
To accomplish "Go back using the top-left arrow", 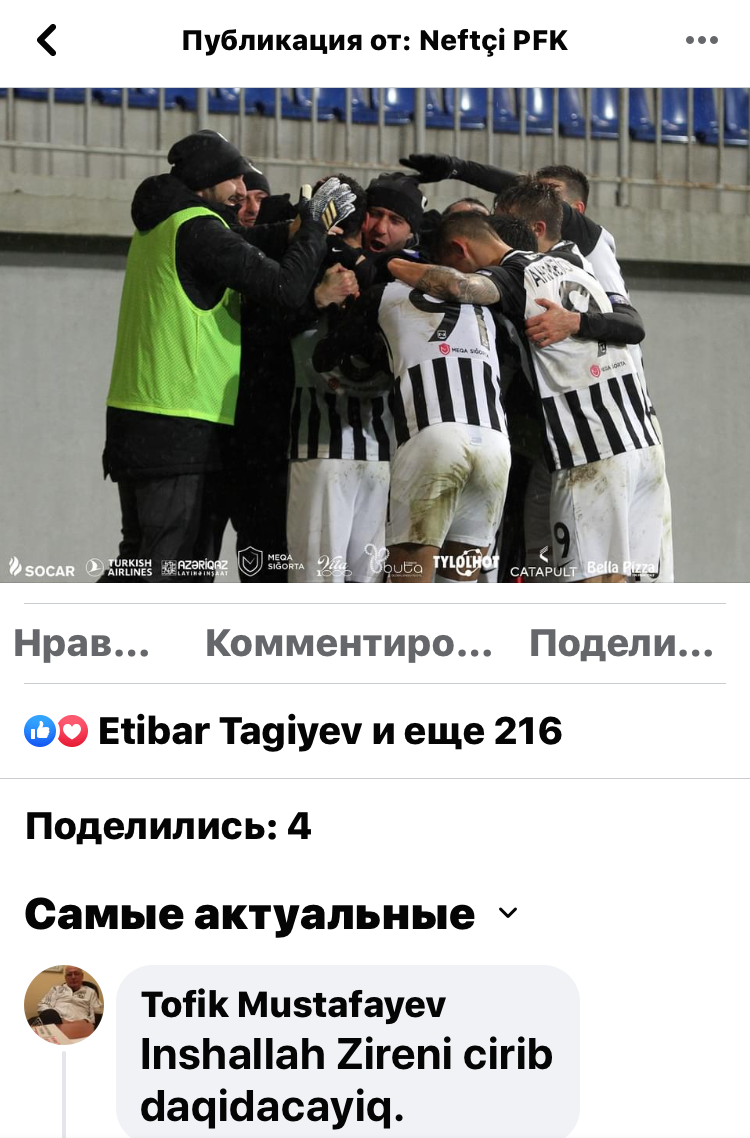I will 46,40.
